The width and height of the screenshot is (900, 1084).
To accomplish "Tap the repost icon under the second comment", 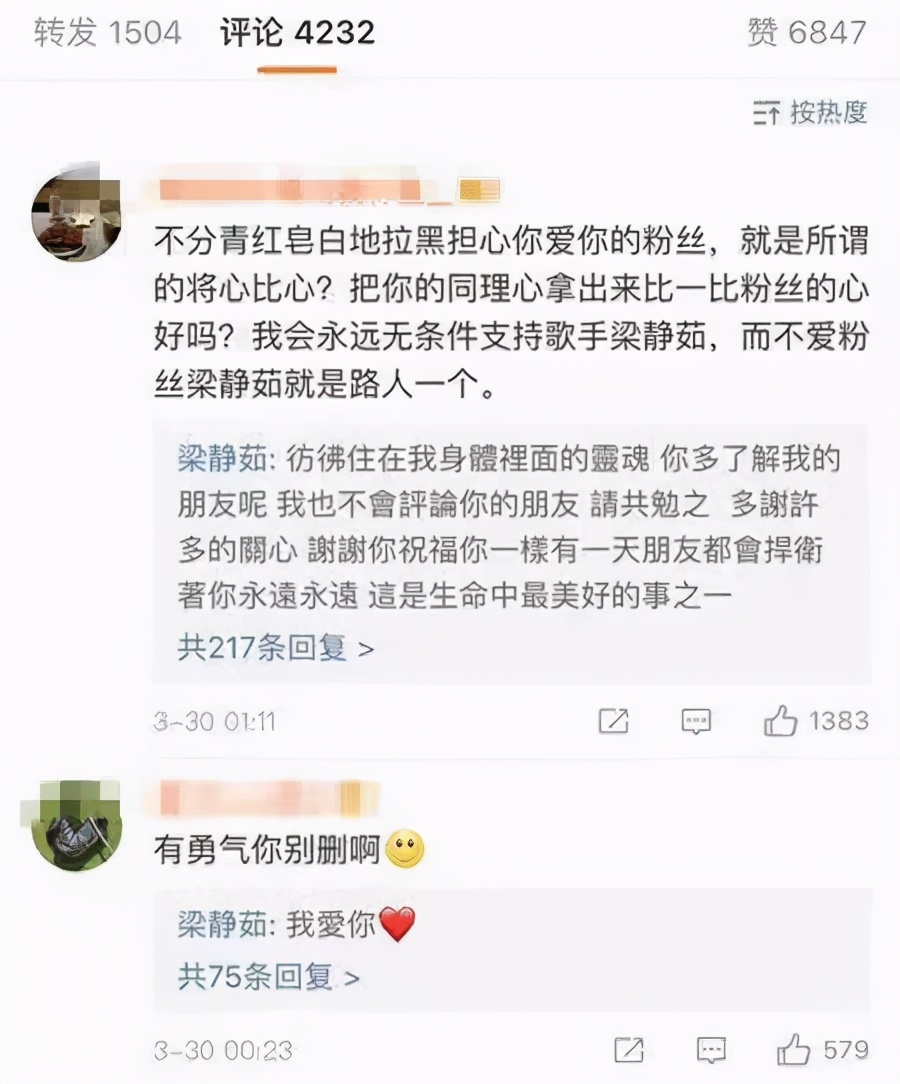I will 629,1051.
